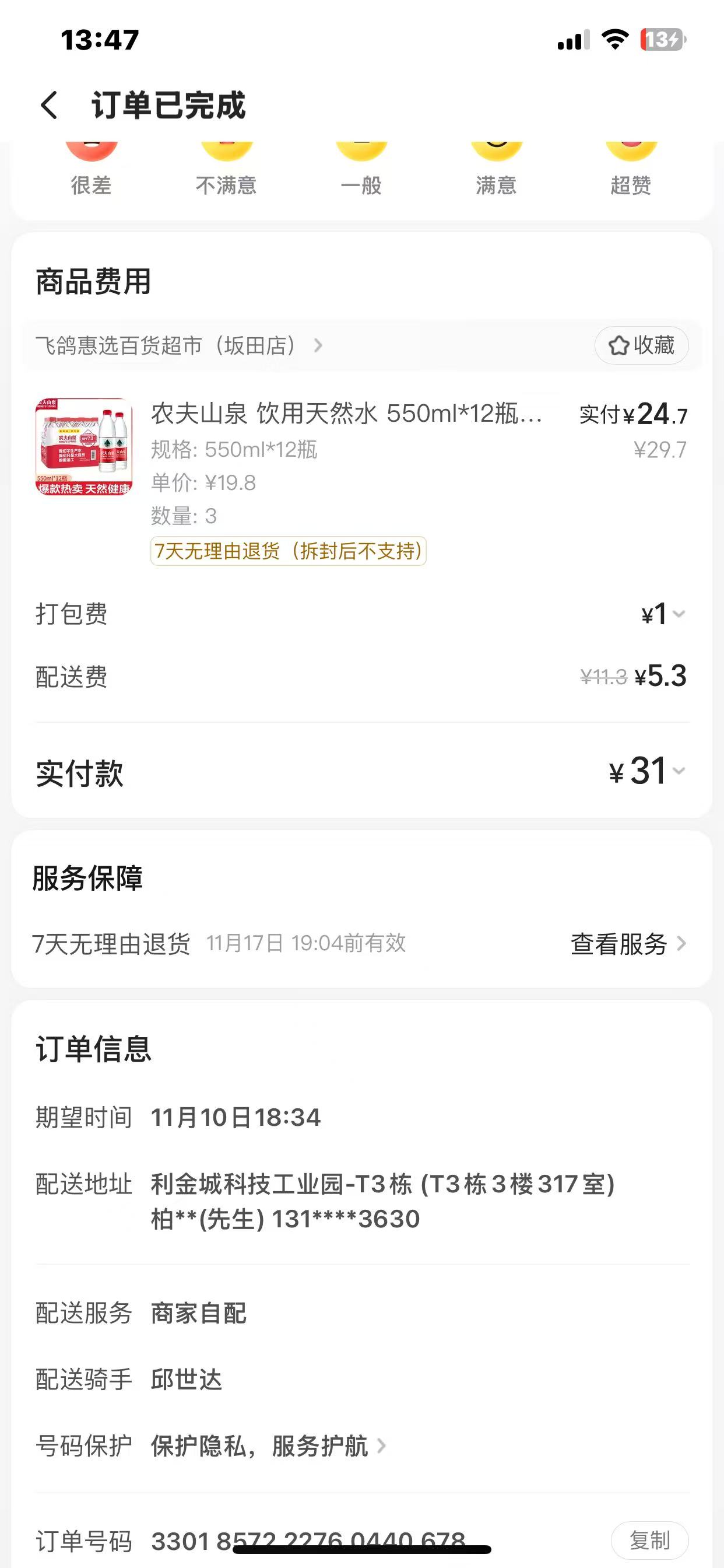Tap 收藏 to favorite the store
This screenshot has height=1568, width=724.
(641, 346)
